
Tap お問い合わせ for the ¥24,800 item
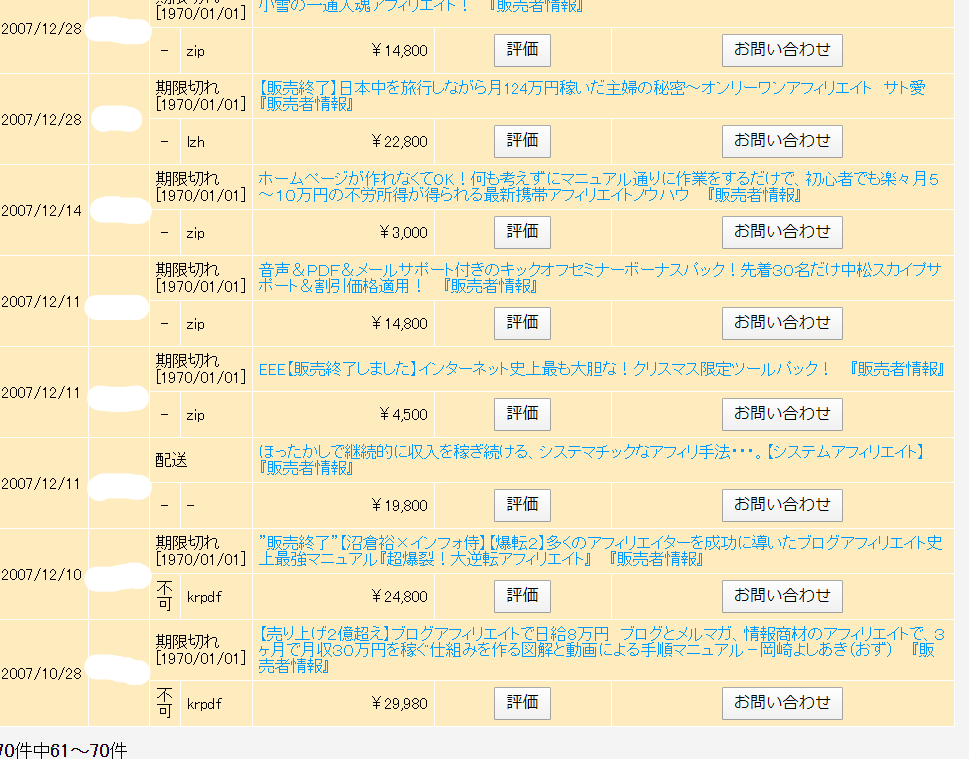[x=782, y=596]
